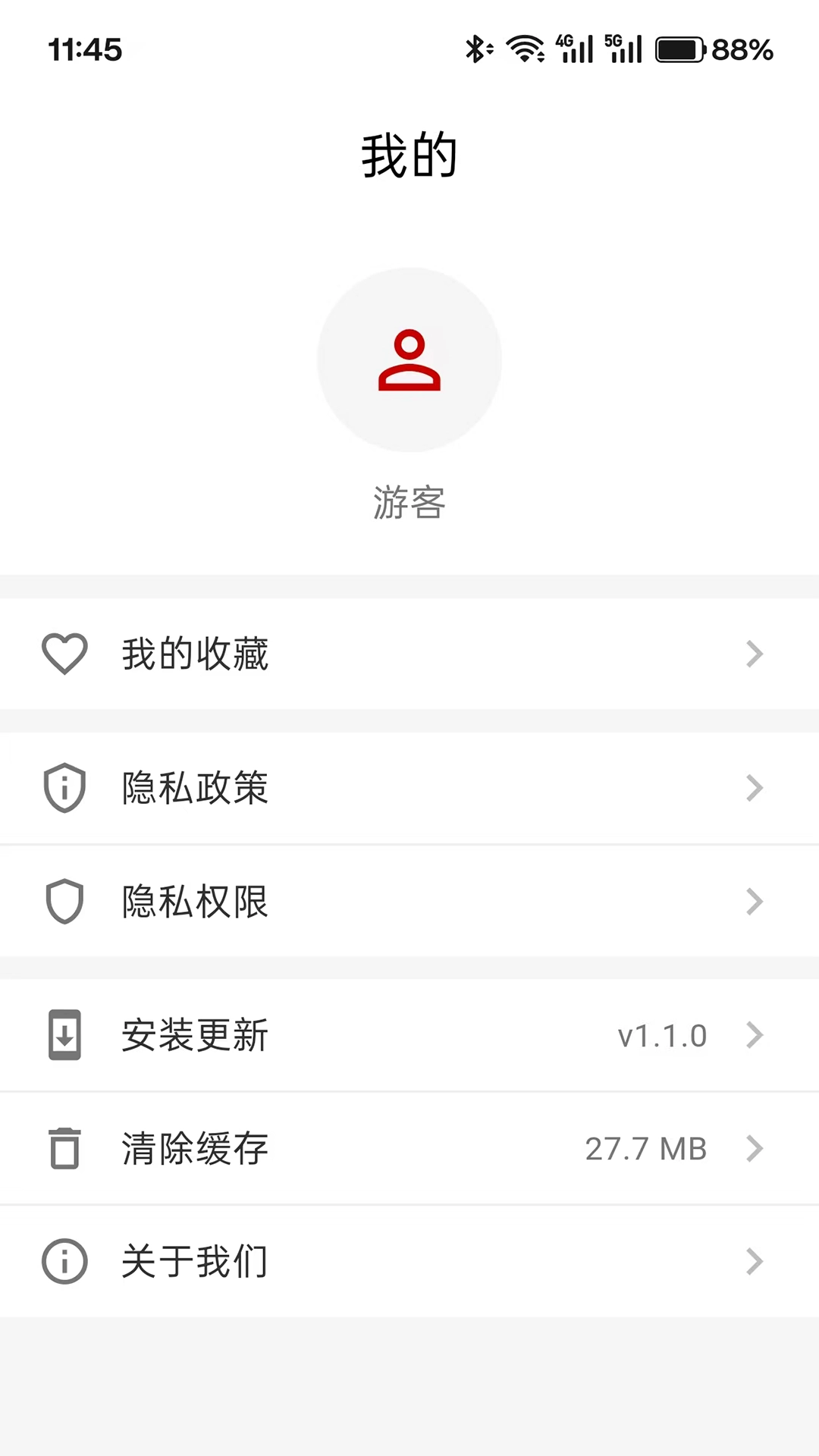Click the shield icon beside 隐私权限
The height and width of the screenshot is (1456, 819).
click(x=64, y=901)
